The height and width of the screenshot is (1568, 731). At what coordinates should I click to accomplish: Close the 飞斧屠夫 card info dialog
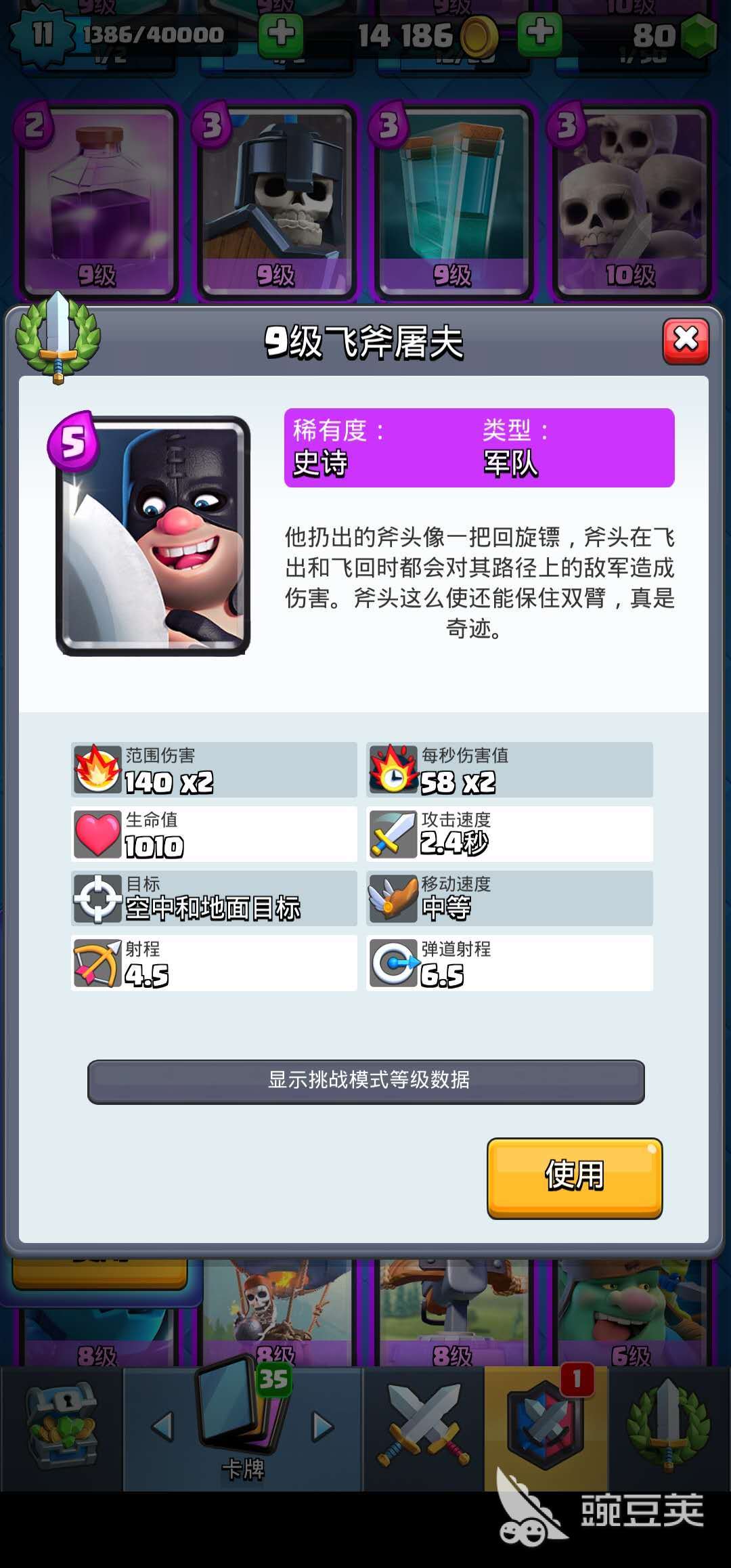click(x=686, y=341)
